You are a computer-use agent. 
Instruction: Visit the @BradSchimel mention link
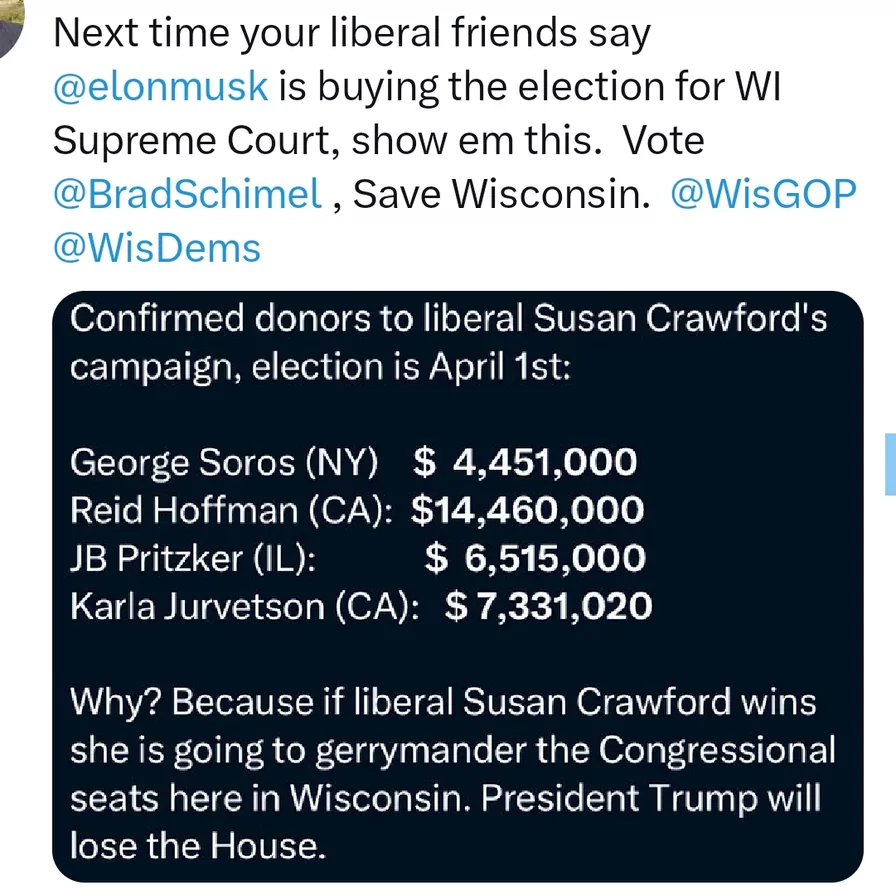point(187,193)
